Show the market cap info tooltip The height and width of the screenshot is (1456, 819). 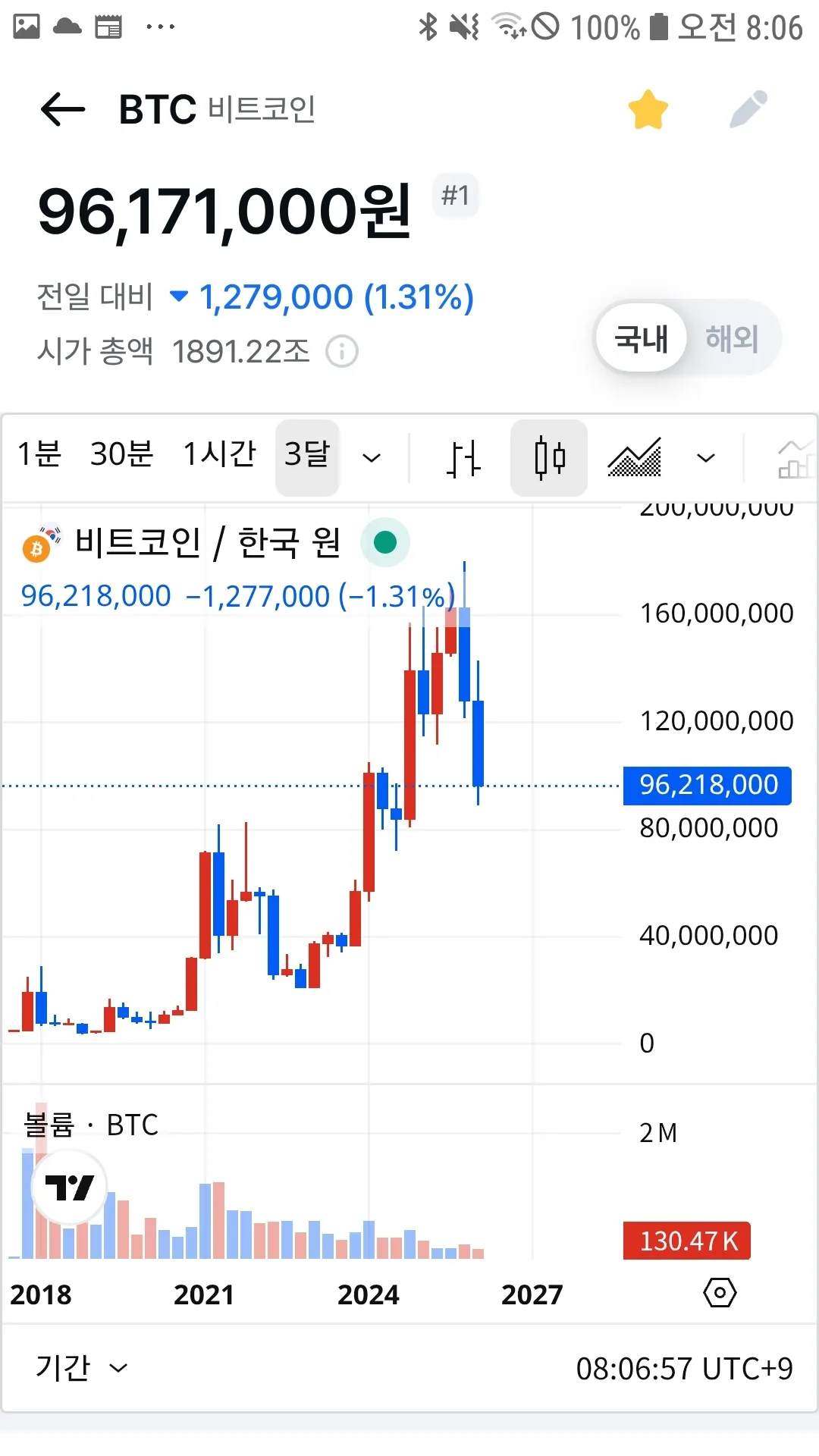click(x=341, y=352)
